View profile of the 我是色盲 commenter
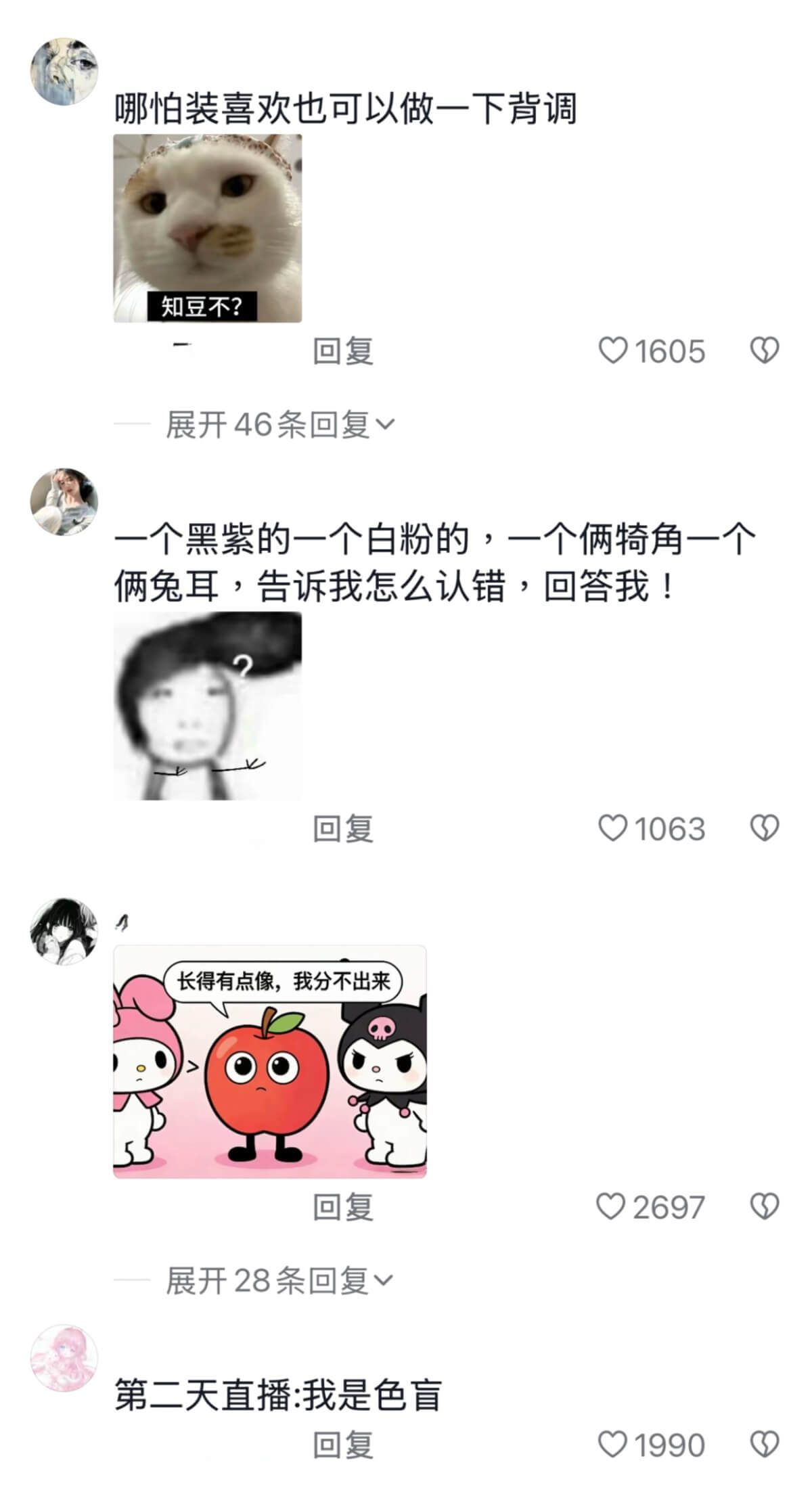The height and width of the screenshot is (1492, 812). [64, 1357]
